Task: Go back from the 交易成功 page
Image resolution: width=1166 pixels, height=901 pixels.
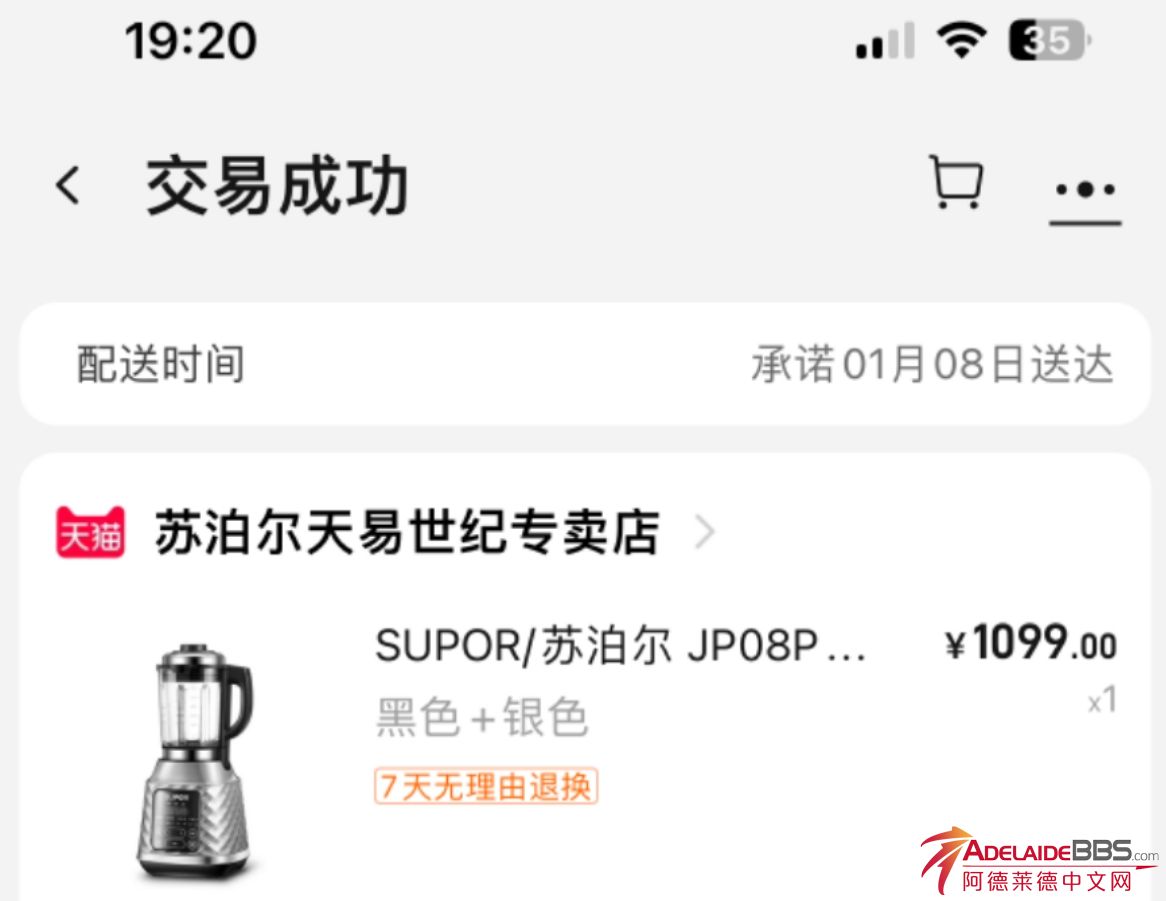Action: tap(68, 186)
